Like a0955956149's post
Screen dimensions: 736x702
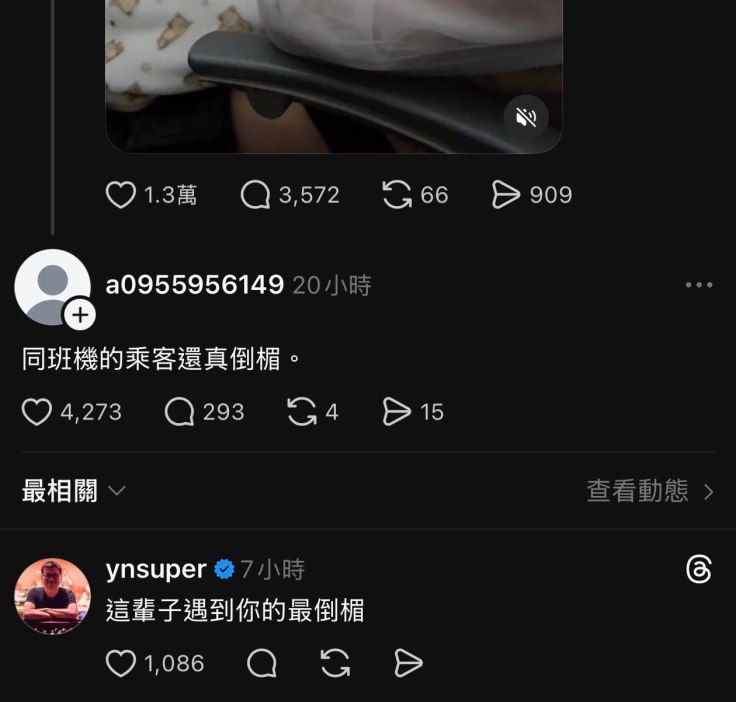37,412
